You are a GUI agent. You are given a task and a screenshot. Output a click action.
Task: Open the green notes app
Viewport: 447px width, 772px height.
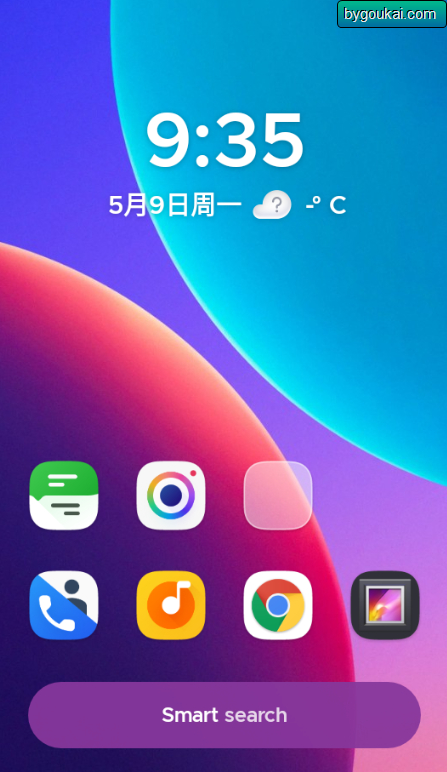pyautogui.click(x=64, y=495)
